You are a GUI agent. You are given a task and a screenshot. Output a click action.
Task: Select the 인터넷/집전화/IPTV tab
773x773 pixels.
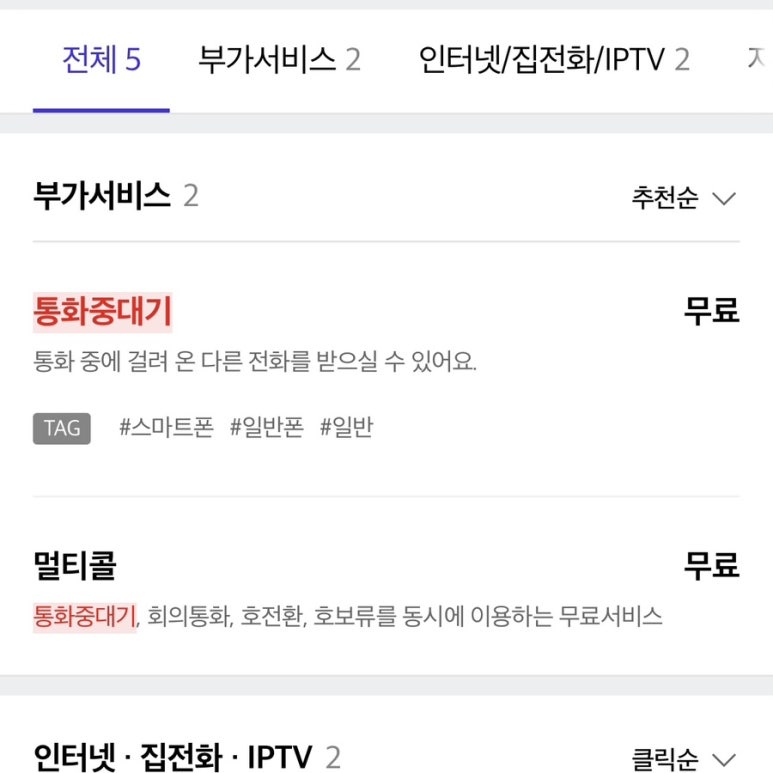(554, 61)
